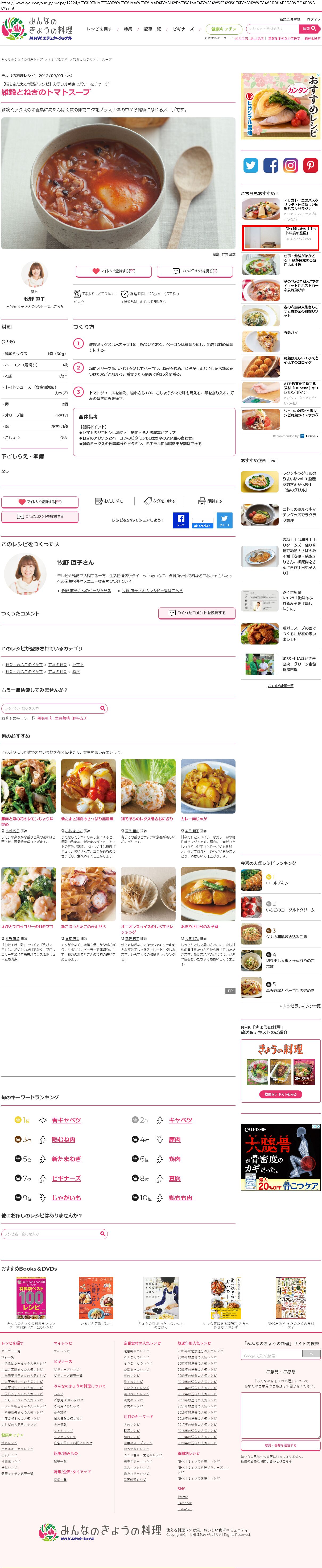Open the Pinterest icon link
322x1568 pixels.
coord(311,165)
